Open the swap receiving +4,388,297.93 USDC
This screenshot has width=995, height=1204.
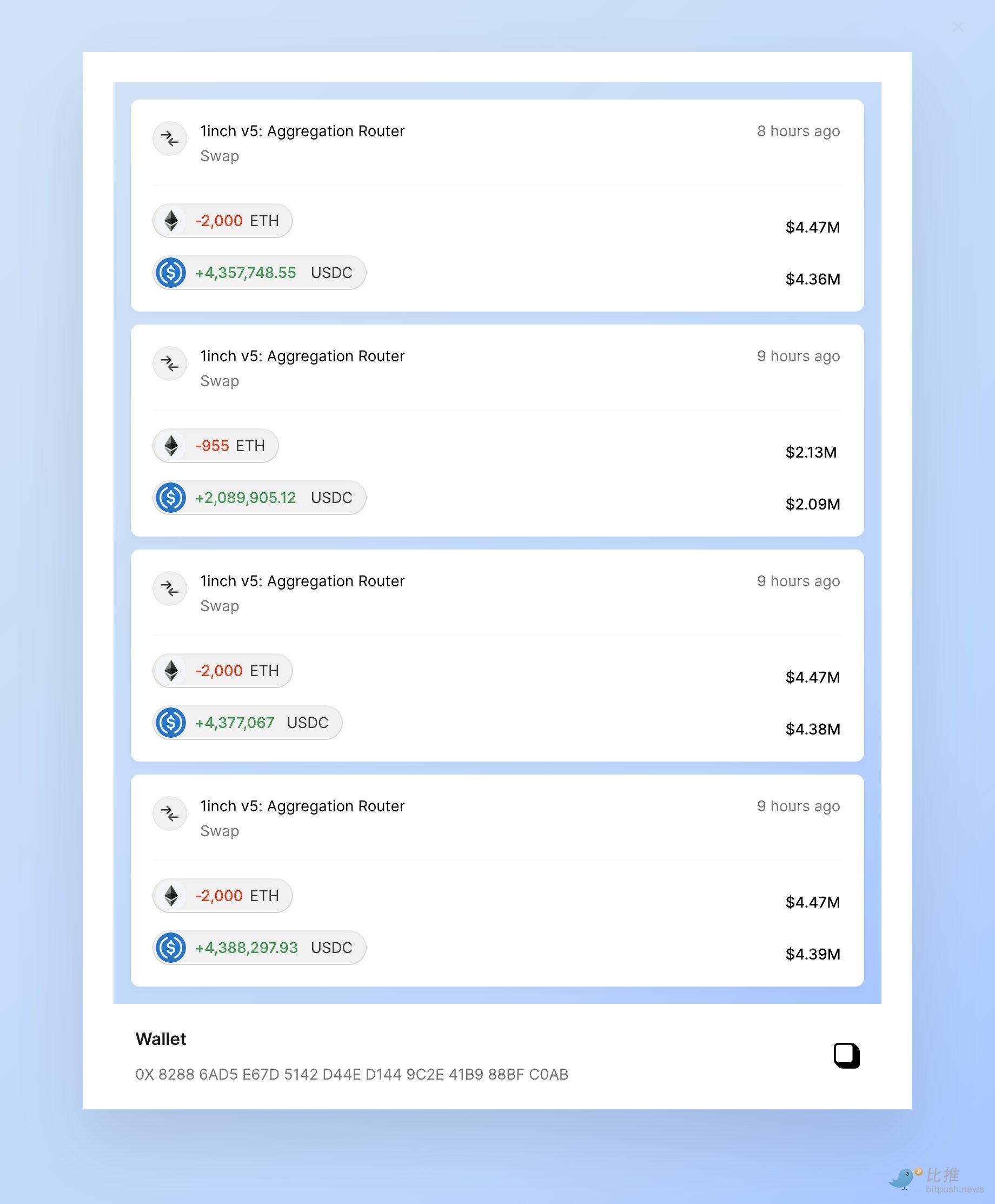[496, 880]
